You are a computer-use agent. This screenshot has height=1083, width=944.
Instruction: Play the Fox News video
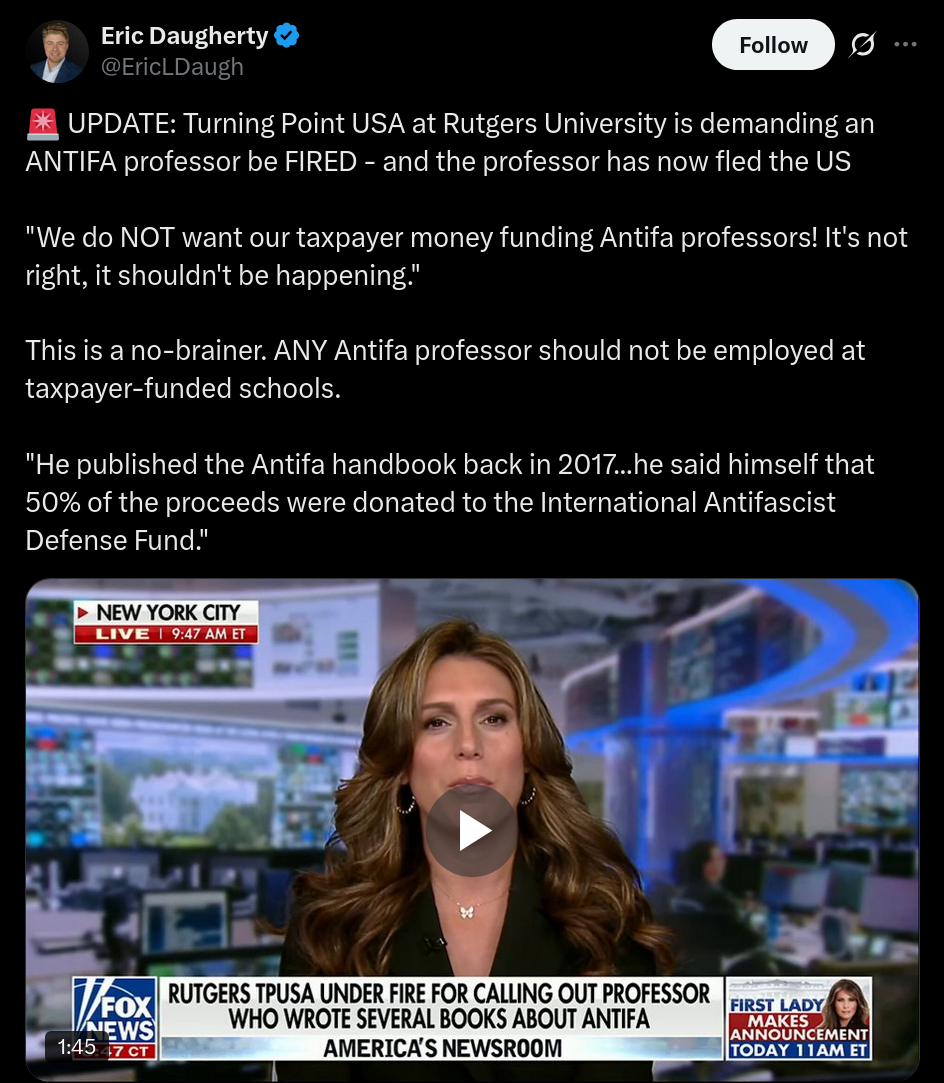click(x=472, y=830)
